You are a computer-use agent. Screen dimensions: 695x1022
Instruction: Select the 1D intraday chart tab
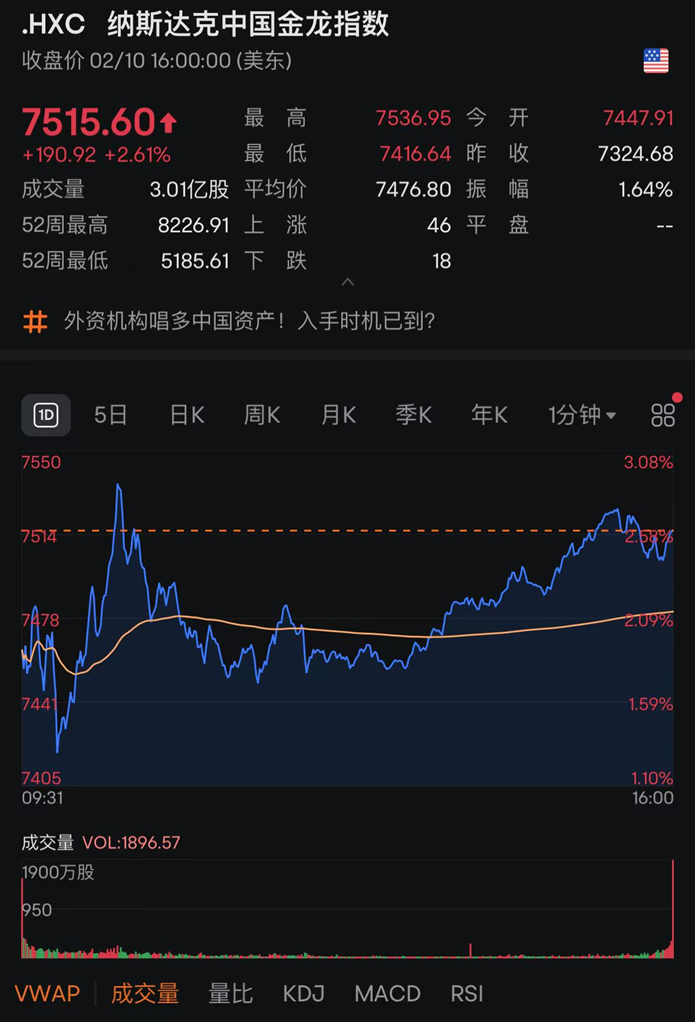click(x=46, y=415)
